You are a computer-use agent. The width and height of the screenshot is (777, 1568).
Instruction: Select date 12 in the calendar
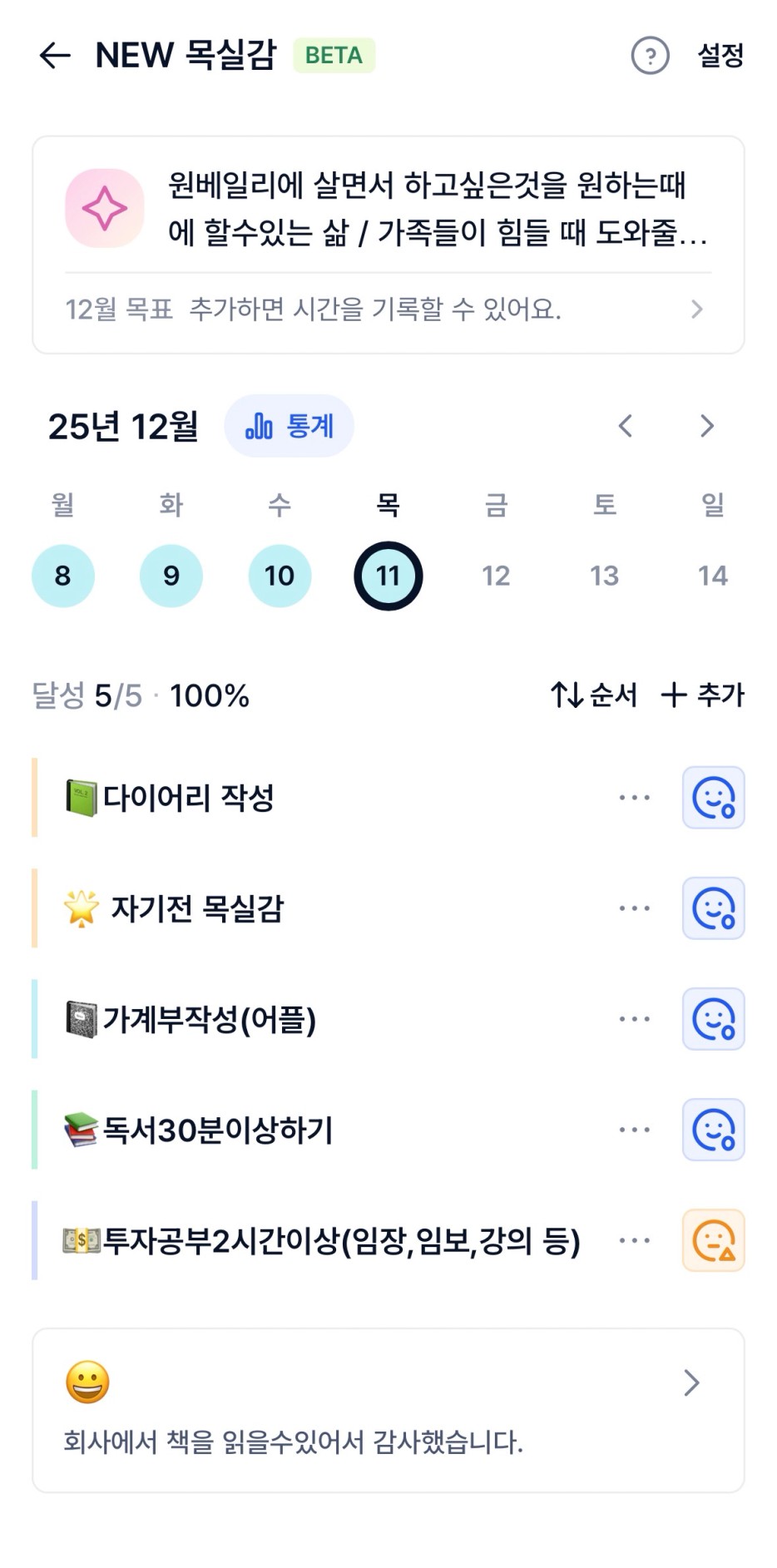coord(496,576)
